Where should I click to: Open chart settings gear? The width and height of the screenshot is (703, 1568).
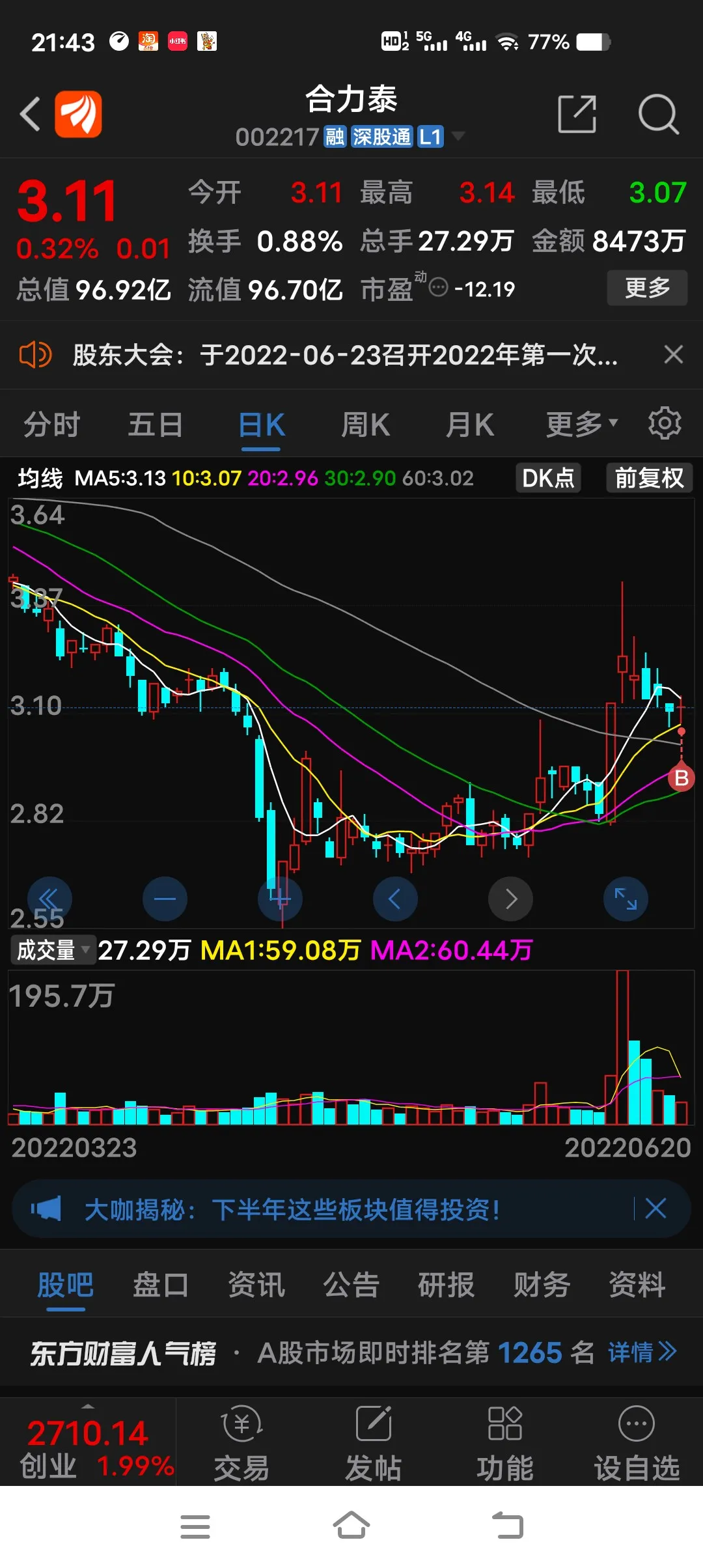[x=665, y=423]
